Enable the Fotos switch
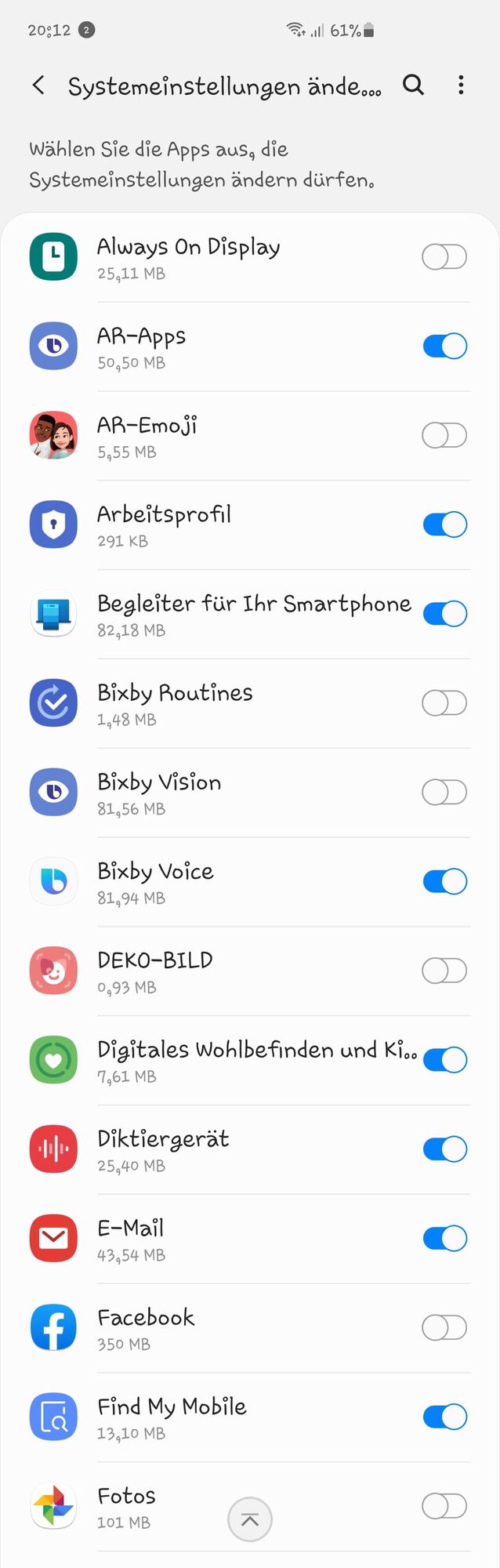The width and height of the screenshot is (500, 1568). click(444, 1506)
